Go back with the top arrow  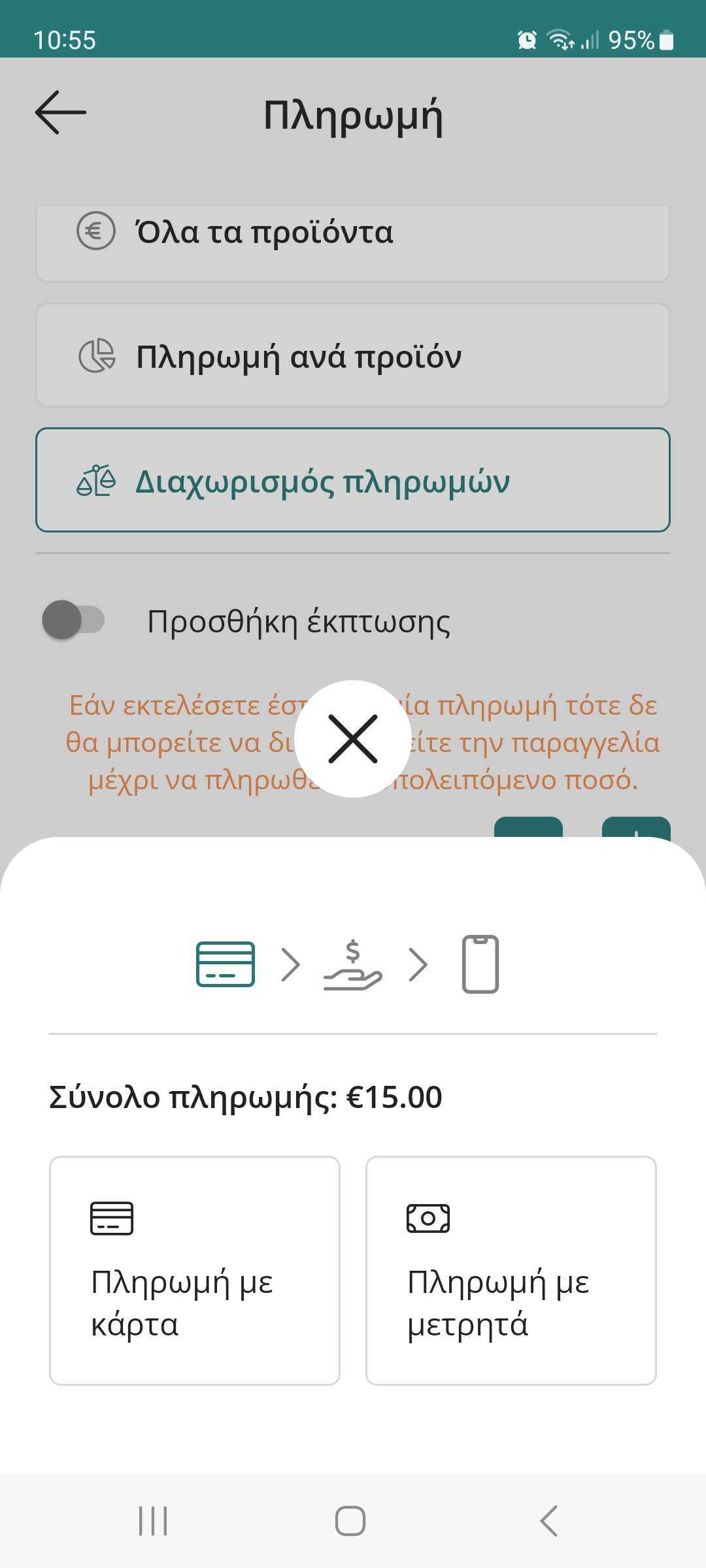pyautogui.click(x=60, y=112)
